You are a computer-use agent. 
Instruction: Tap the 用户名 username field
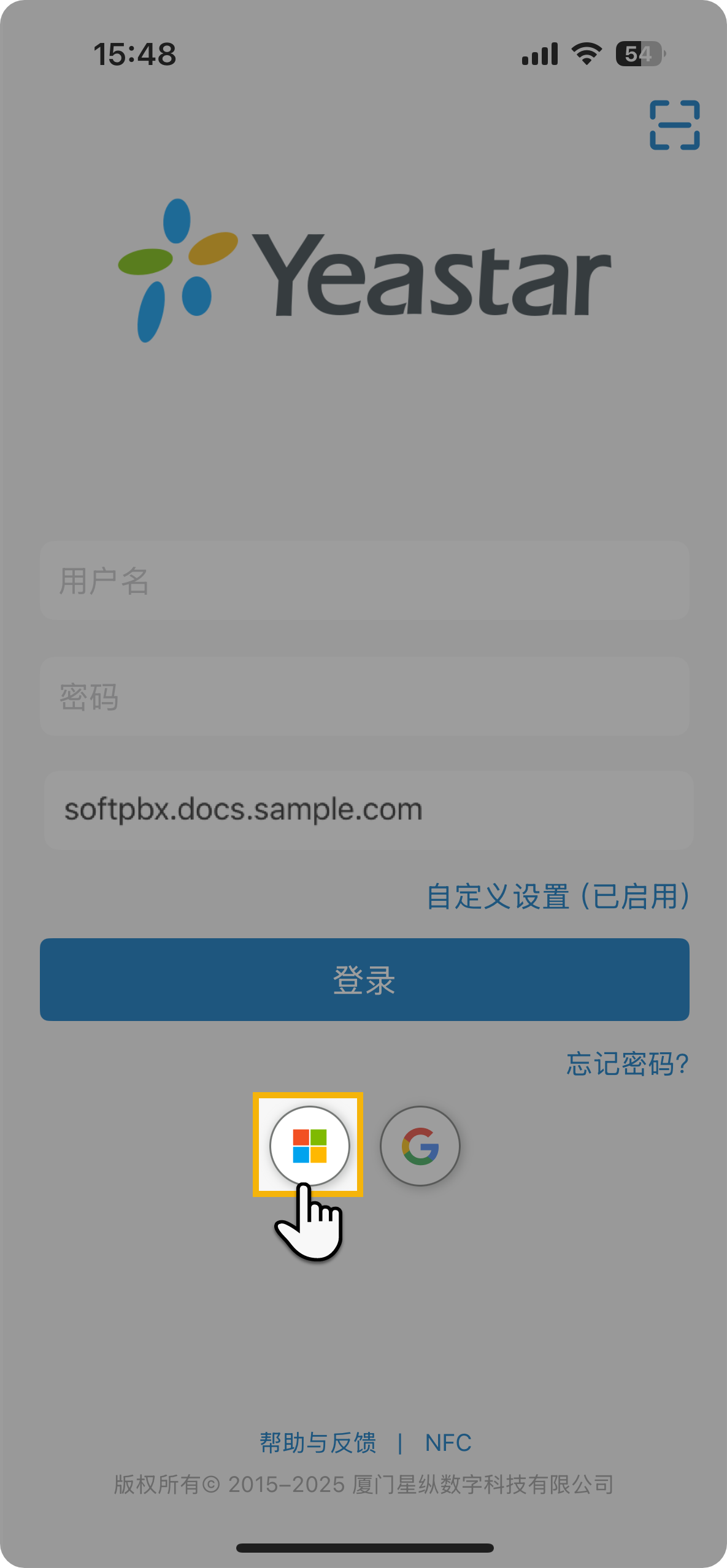tap(364, 580)
